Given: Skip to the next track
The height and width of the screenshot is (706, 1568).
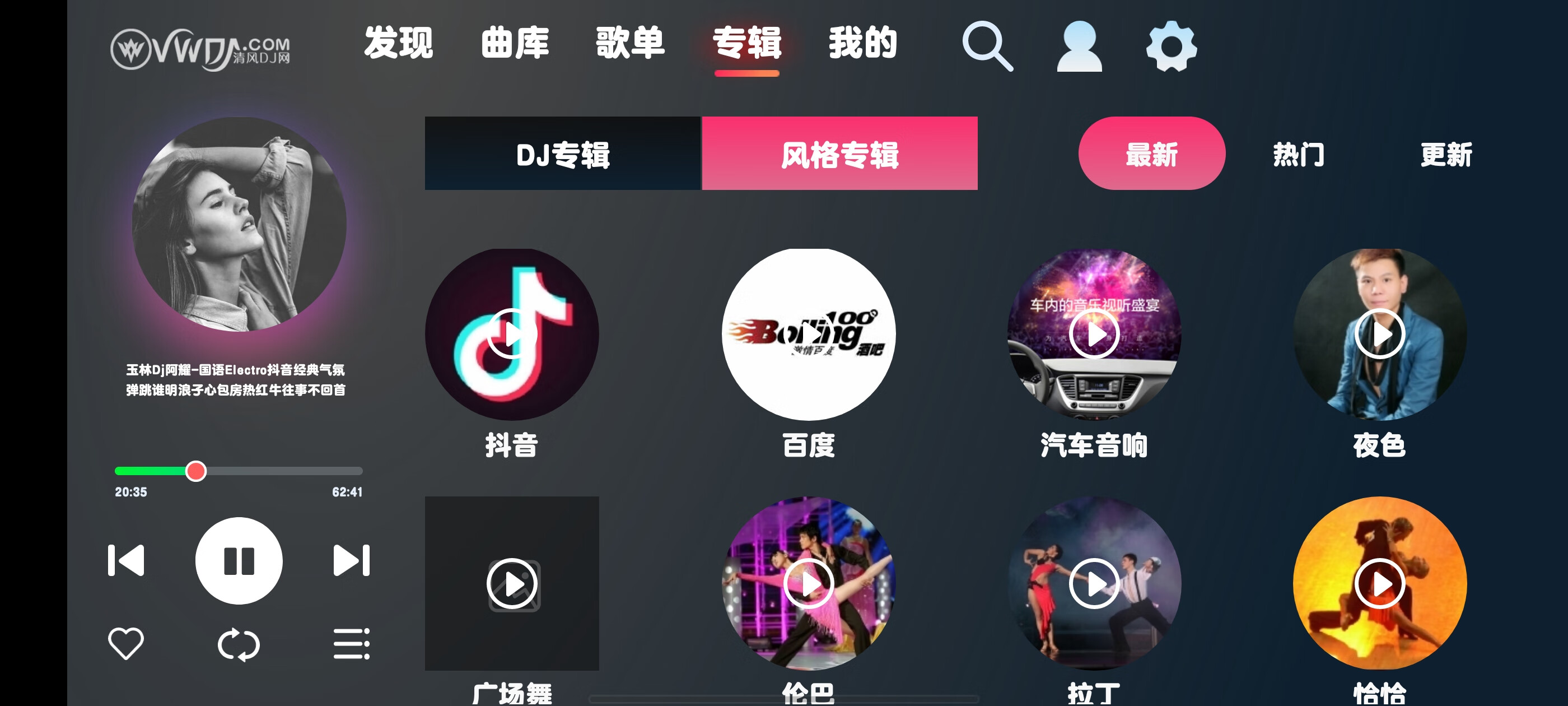Looking at the screenshot, I should click(351, 560).
